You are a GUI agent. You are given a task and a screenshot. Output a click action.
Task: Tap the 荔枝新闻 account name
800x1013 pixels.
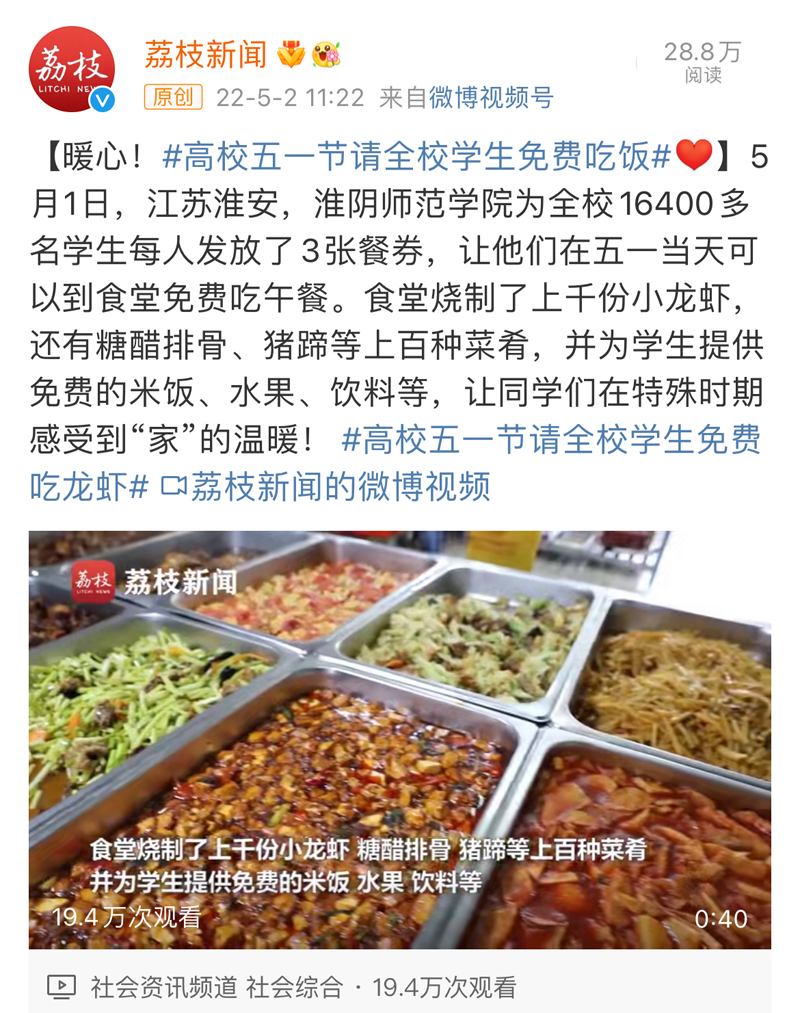[x=205, y=54]
